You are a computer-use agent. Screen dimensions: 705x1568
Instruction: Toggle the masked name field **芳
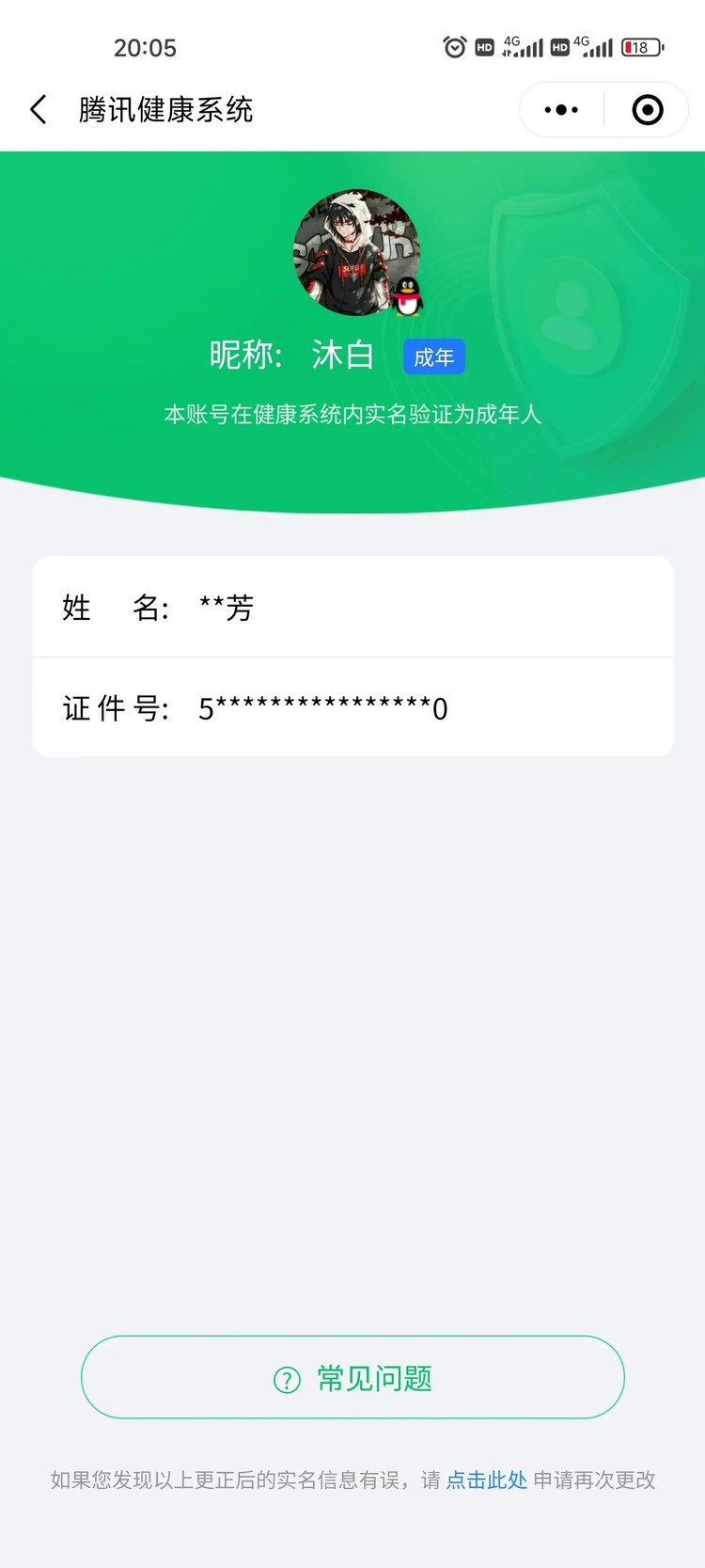coord(224,608)
